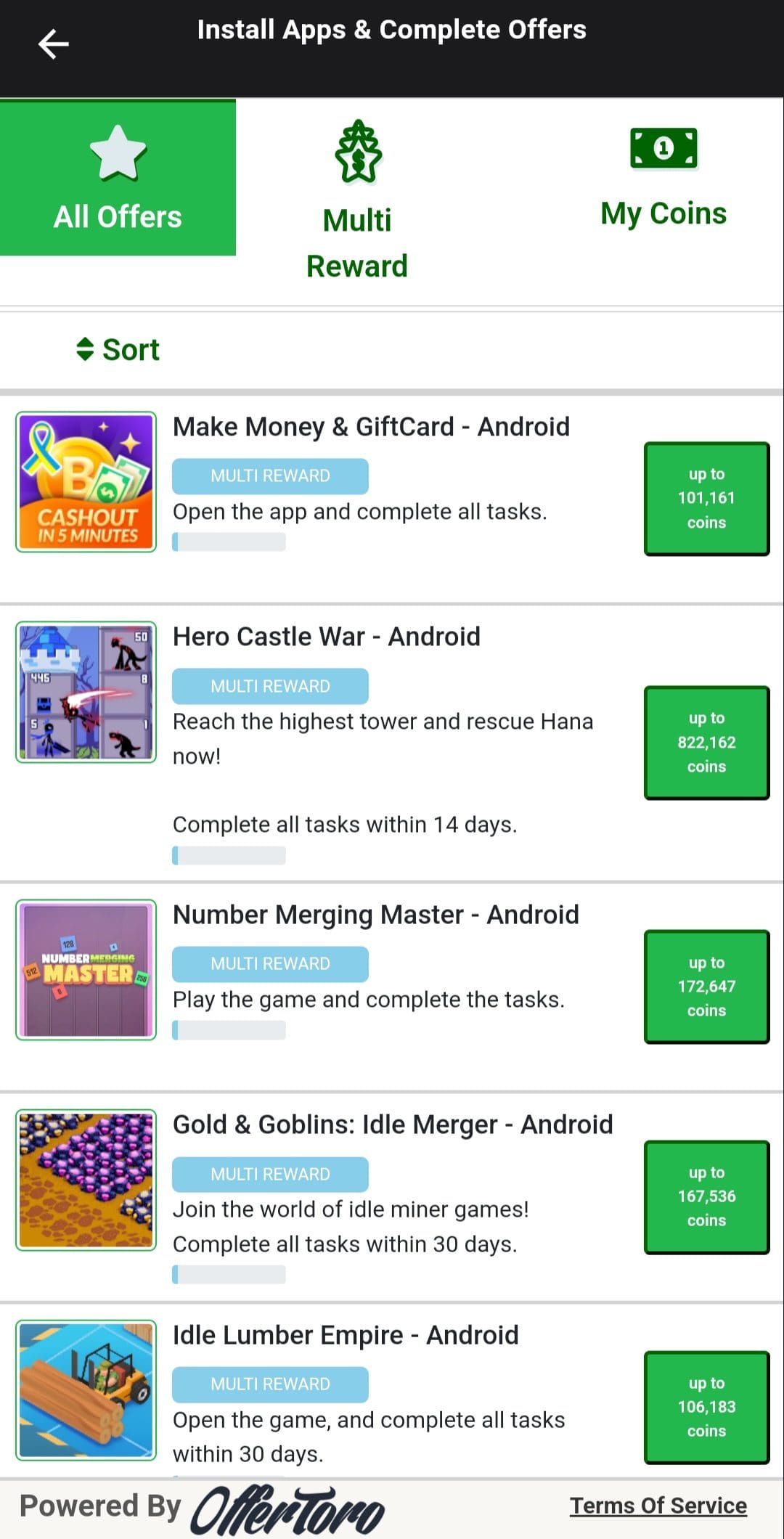Tap the 101,161 coins reward button

coord(706,499)
